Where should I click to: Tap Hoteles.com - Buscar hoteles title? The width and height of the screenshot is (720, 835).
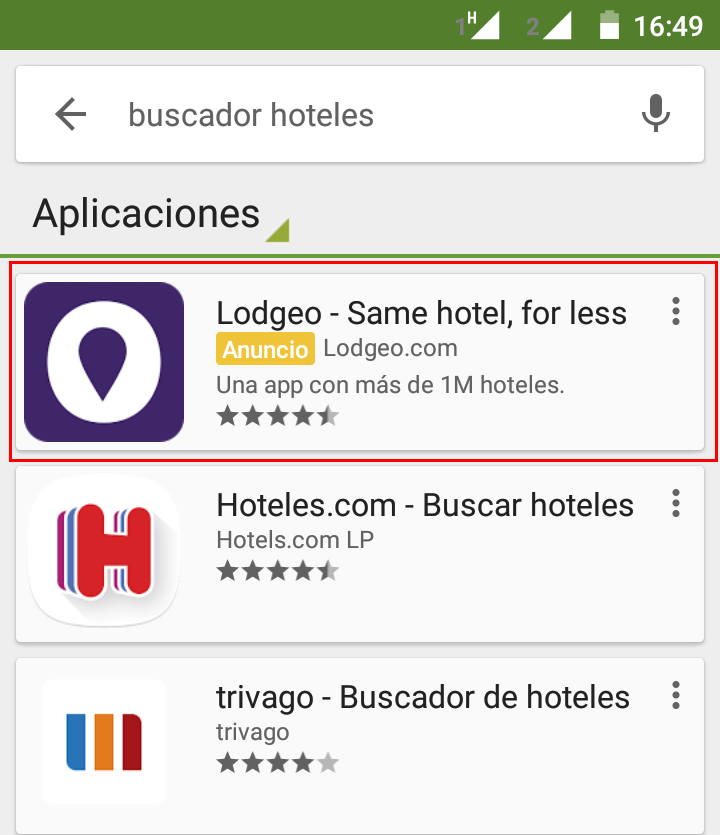tap(425, 505)
